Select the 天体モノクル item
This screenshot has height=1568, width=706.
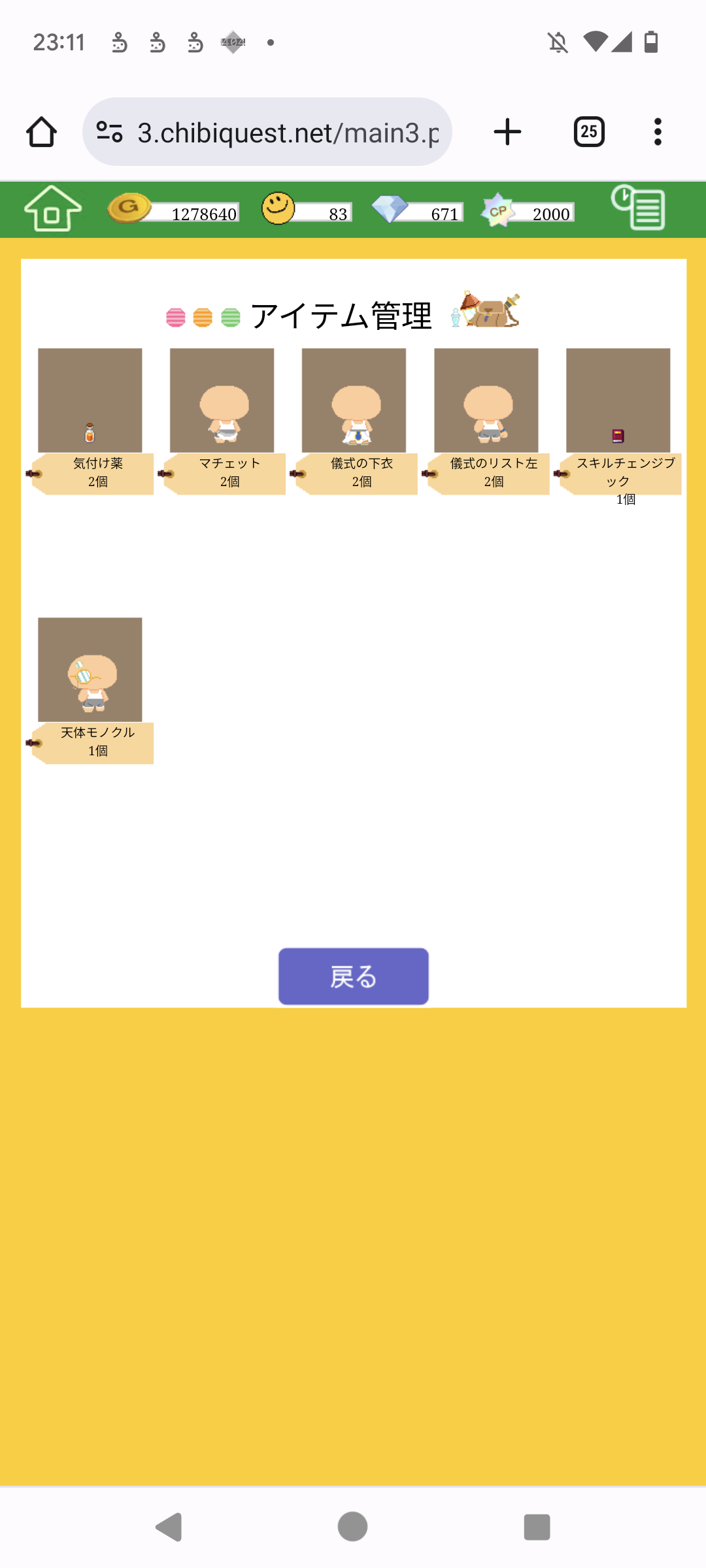point(90,670)
